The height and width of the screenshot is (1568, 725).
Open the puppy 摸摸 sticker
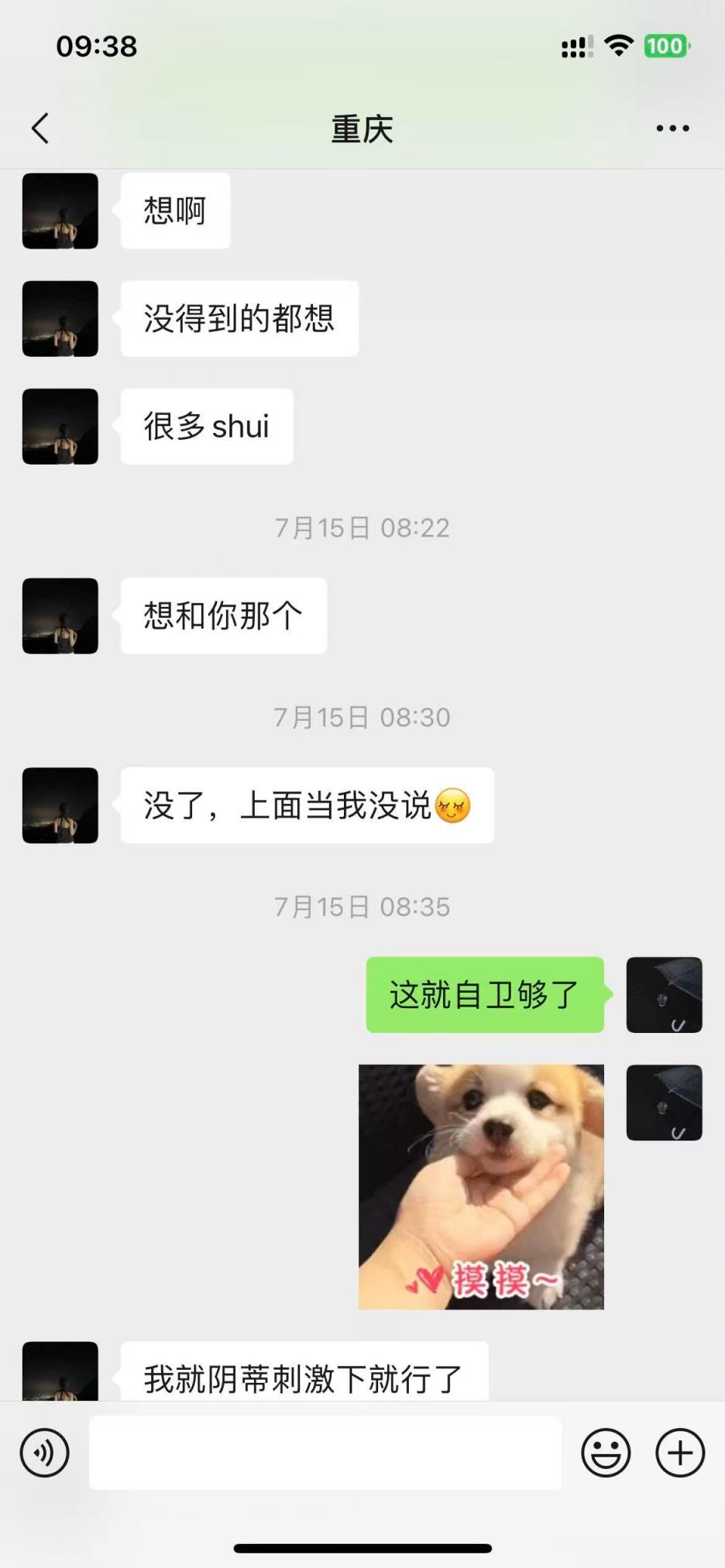point(481,1186)
